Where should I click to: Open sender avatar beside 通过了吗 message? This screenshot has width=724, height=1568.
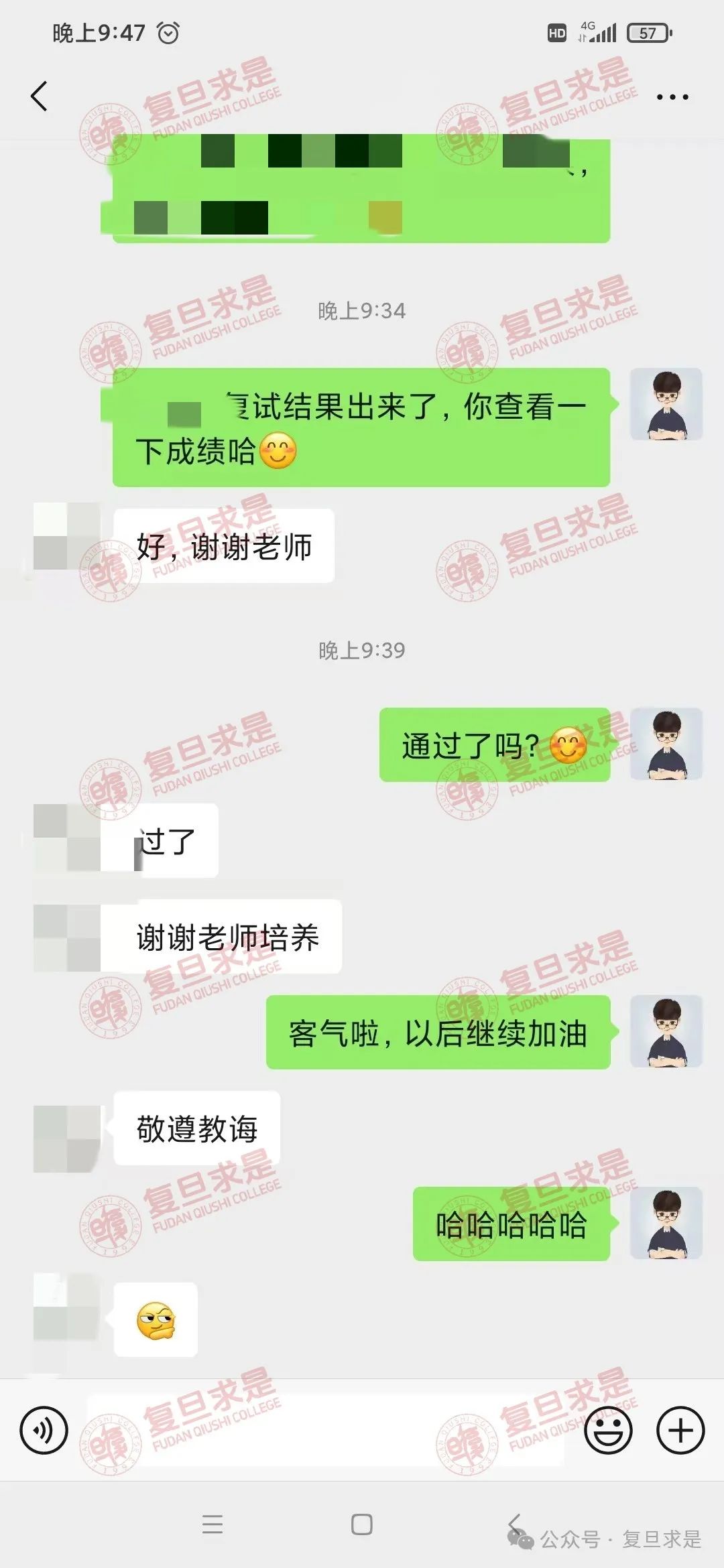coord(666,744)
